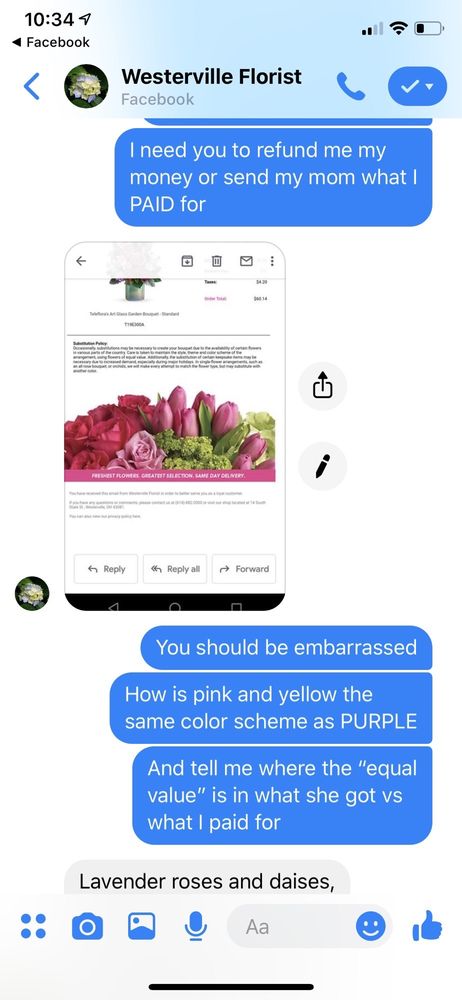462x1000 pixels.
Task: Return to Facebook via the breadcrumb
Action: pyautogui.click(x=51, y=42)
